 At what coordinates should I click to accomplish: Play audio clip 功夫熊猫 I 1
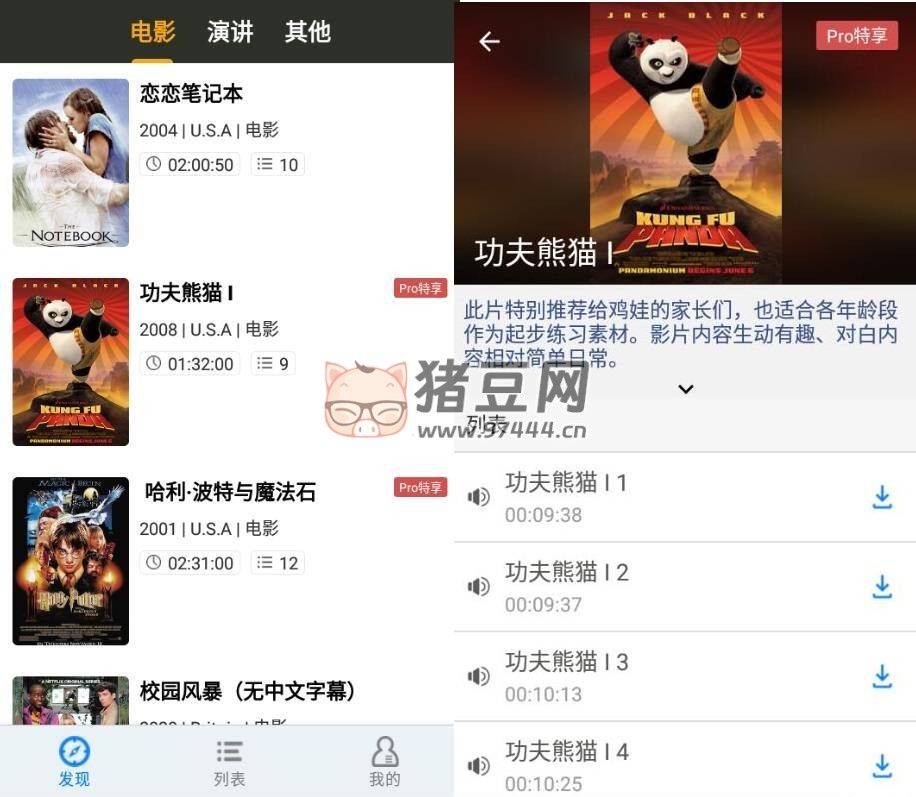coord(479,497)
